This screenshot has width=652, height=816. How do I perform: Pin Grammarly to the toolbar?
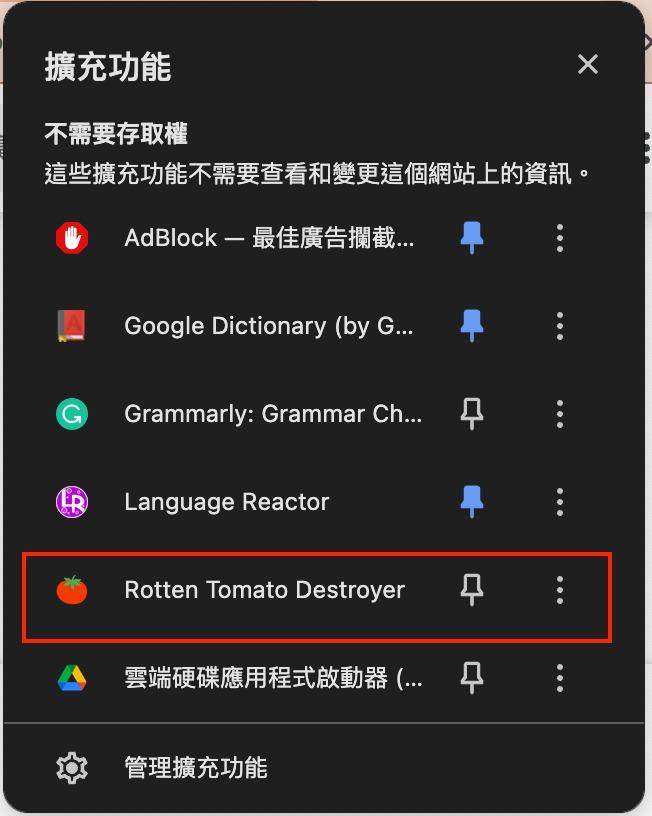tap(472, 414)
